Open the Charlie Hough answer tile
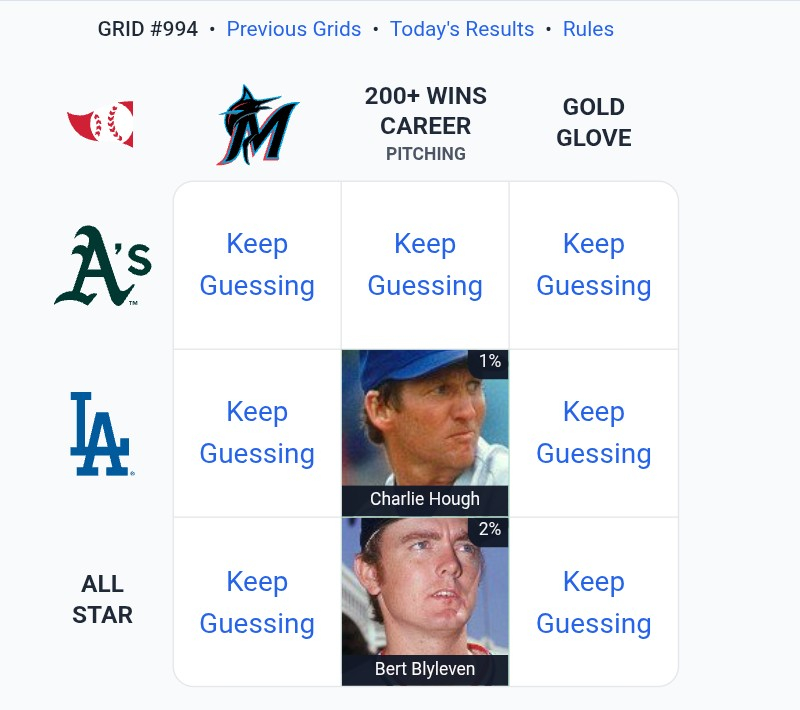Image resolution: width=800 pixels, height=710 pixels. (x=425, y=433)
